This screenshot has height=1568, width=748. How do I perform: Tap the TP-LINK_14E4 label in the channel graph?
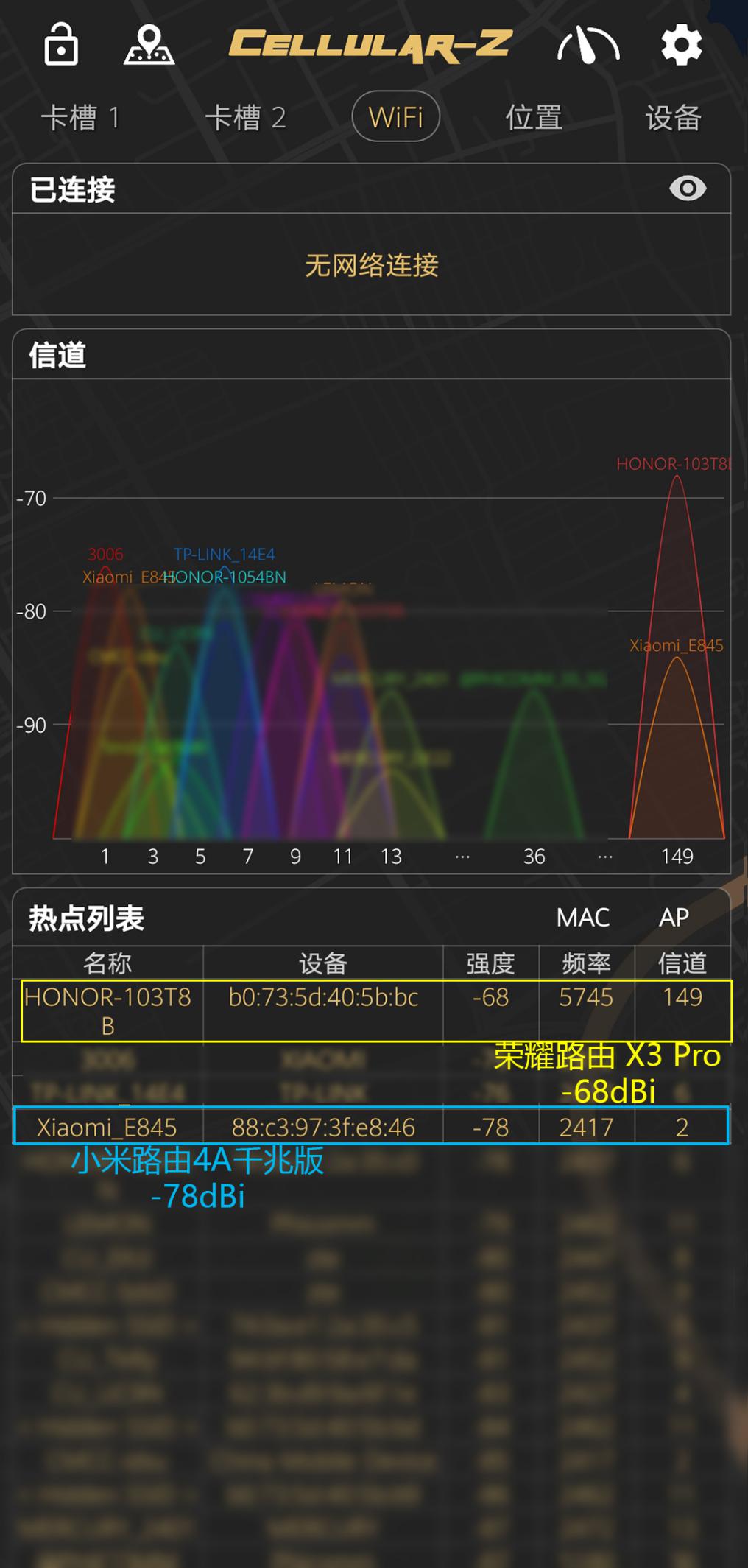tap(225, 554)
